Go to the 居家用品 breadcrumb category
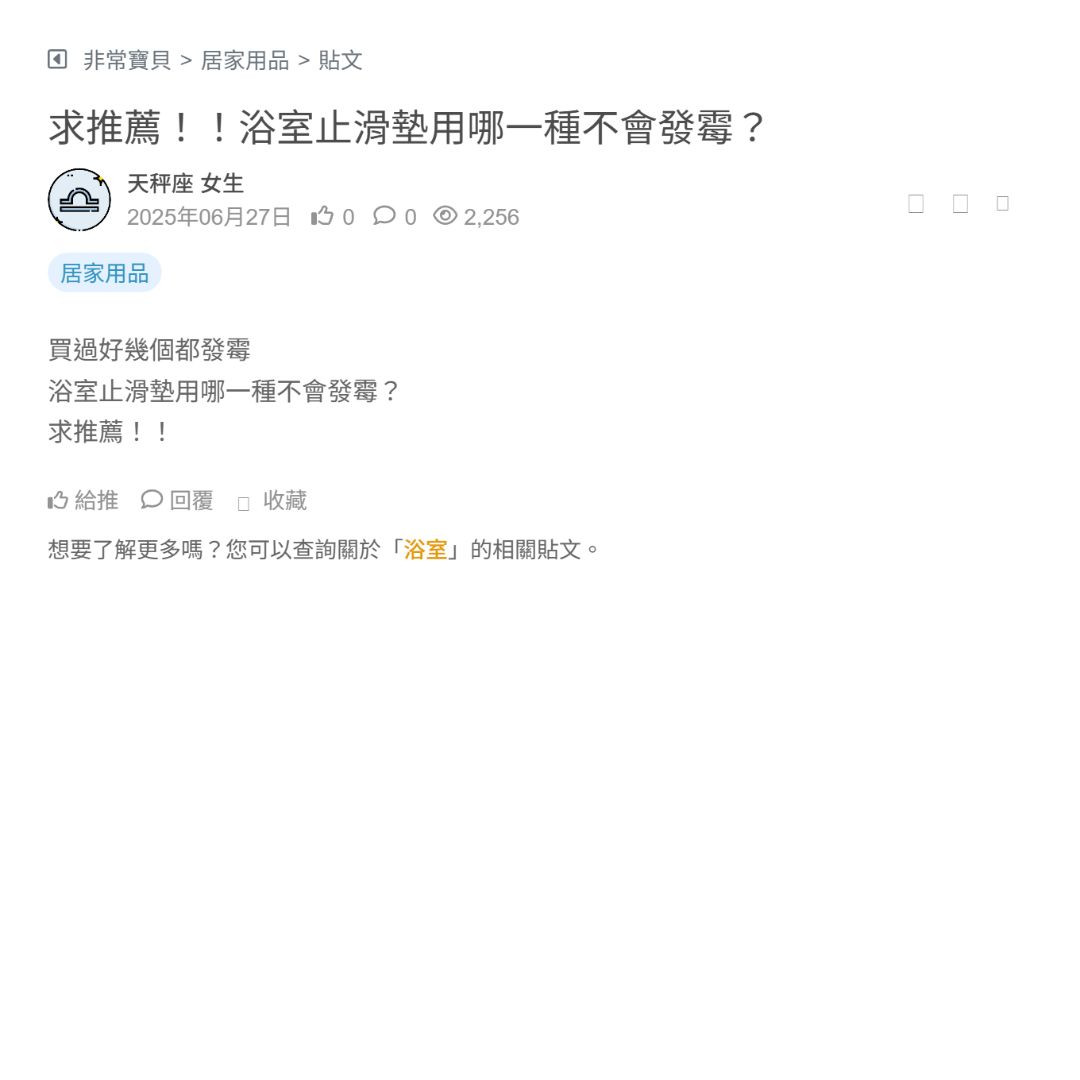Viewport: 1080px width, 1080px height. tap(245, 61)
